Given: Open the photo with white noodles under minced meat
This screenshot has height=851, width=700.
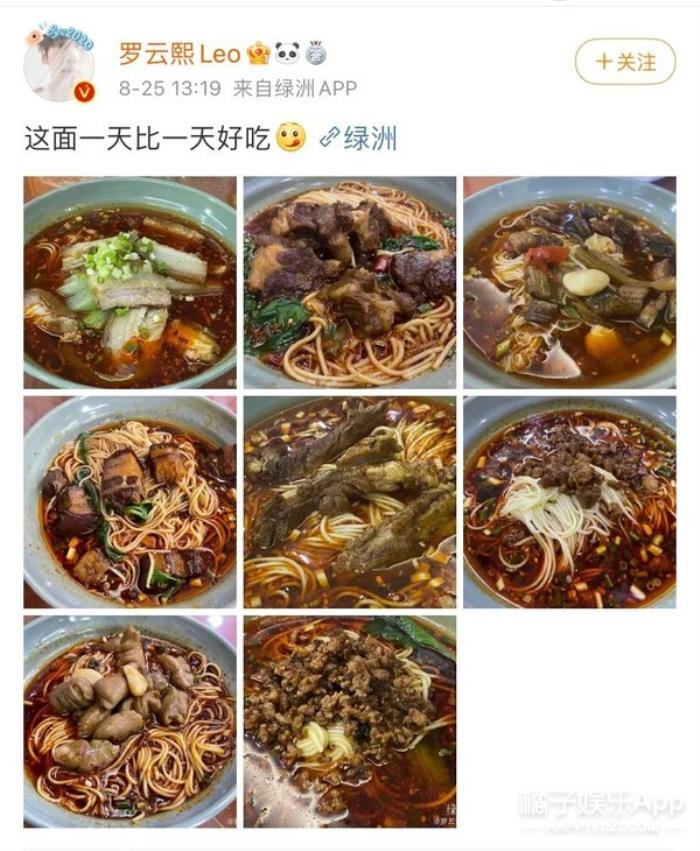Looking at the screenshot, I should click(569, 502).
